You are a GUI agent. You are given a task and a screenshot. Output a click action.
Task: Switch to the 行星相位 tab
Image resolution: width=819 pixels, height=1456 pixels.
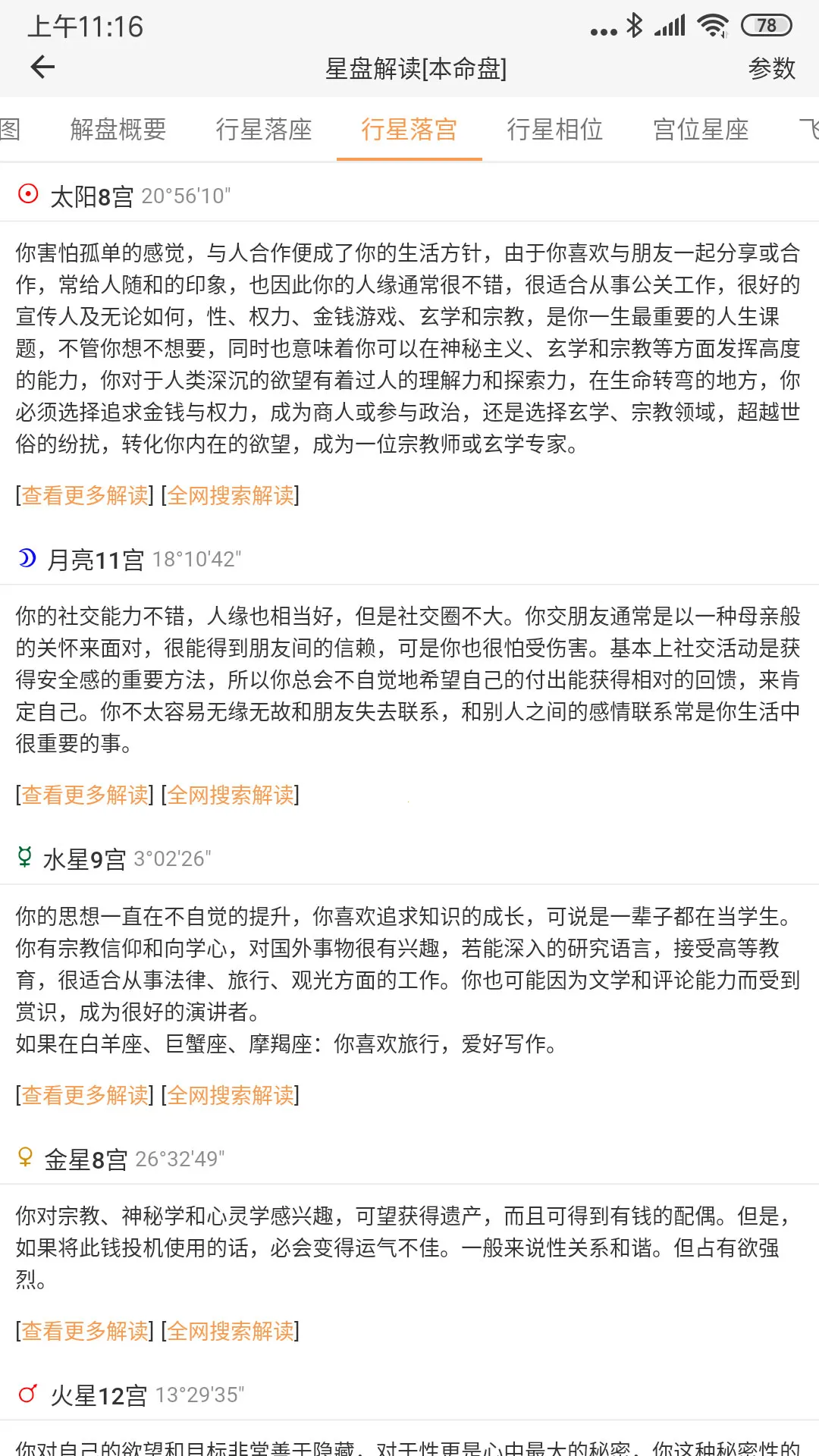pos(555,130)
